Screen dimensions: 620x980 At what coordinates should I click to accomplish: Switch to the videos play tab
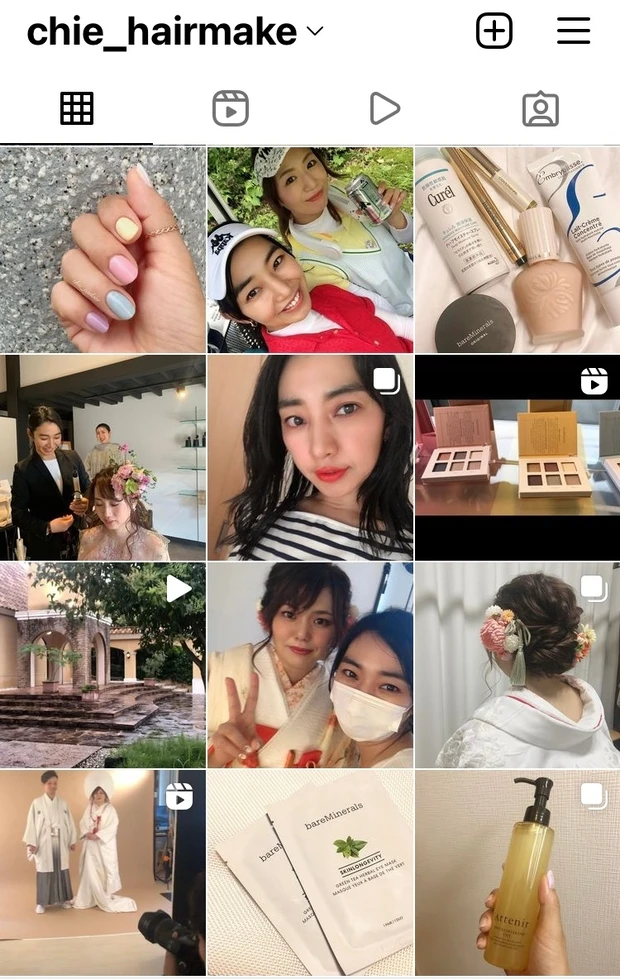pos(384,108)
